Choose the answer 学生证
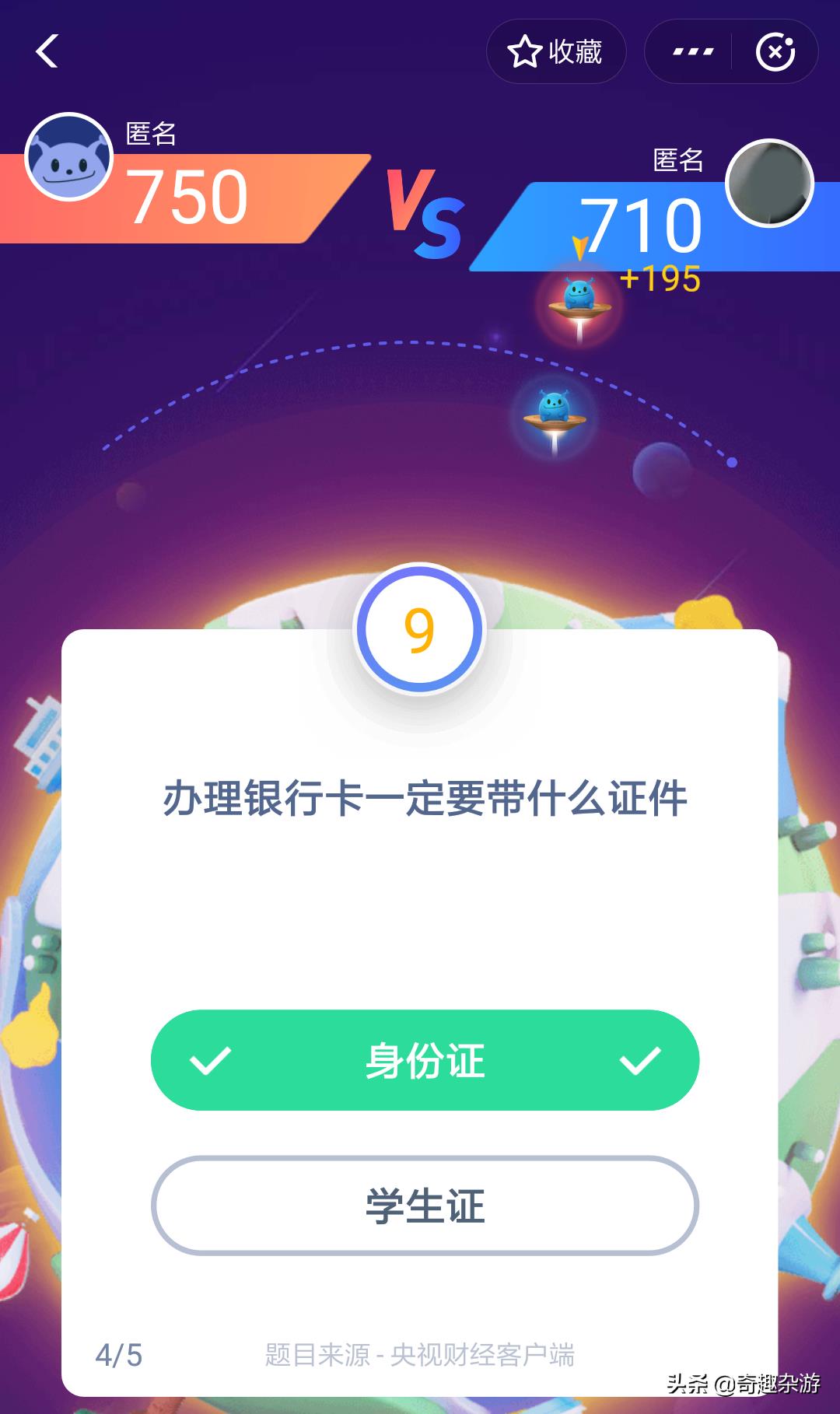Viewport: 840px width, 1414px height. coord(425,1206)
